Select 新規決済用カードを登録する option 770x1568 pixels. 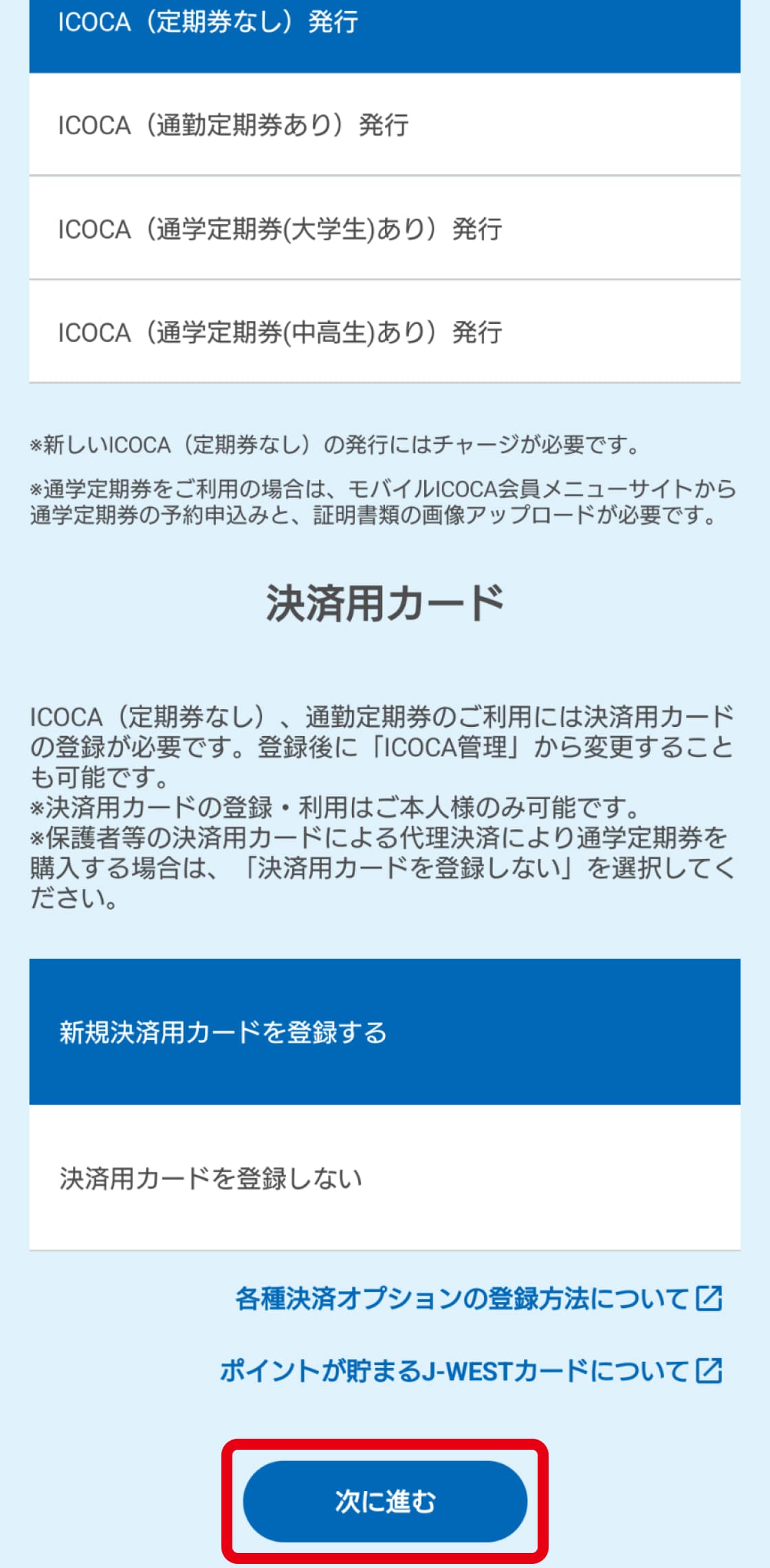(x=384, y=1032)
